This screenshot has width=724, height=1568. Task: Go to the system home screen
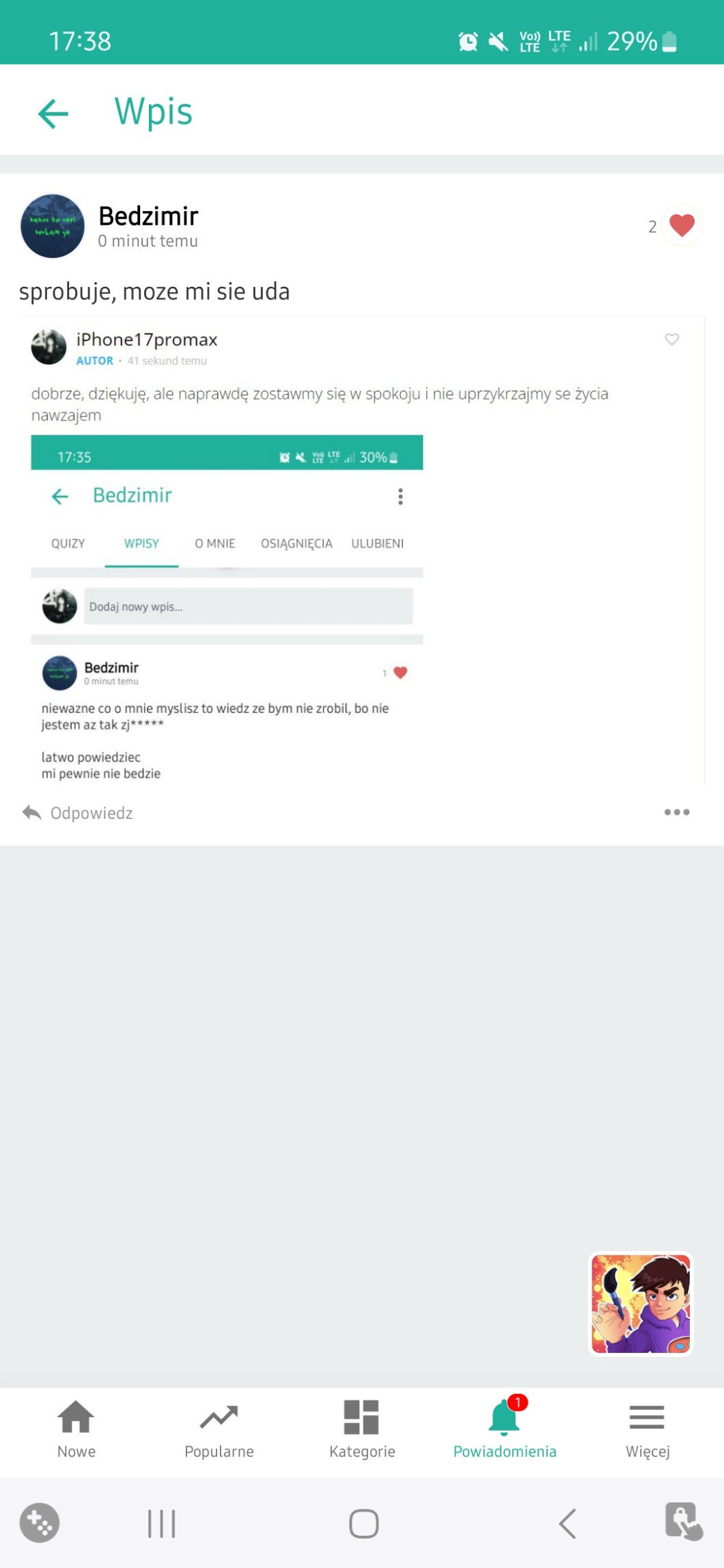(363, 1524)
